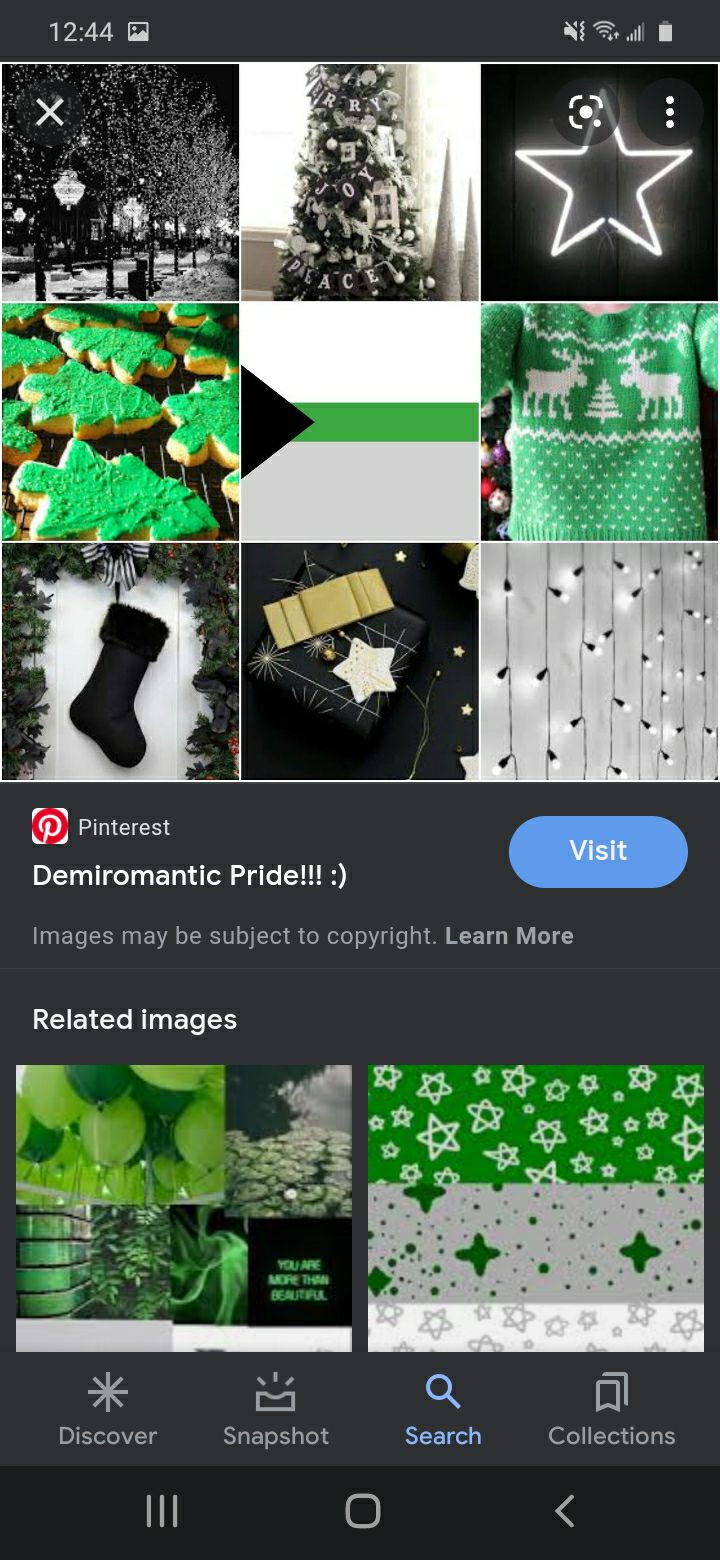The image size is (720, 1560).
Task: Switch to the Snapshot tab
Action: (x=276, y=1411)
